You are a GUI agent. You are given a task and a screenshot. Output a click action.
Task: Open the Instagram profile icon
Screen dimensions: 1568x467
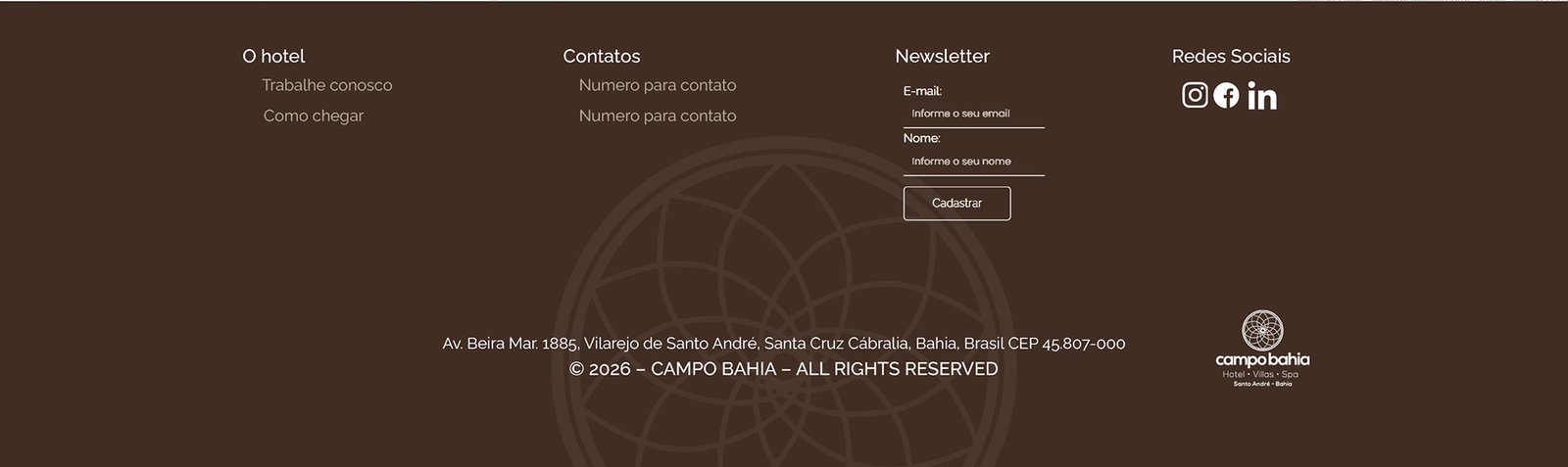pyautogui.click(x=1195, y=95)
